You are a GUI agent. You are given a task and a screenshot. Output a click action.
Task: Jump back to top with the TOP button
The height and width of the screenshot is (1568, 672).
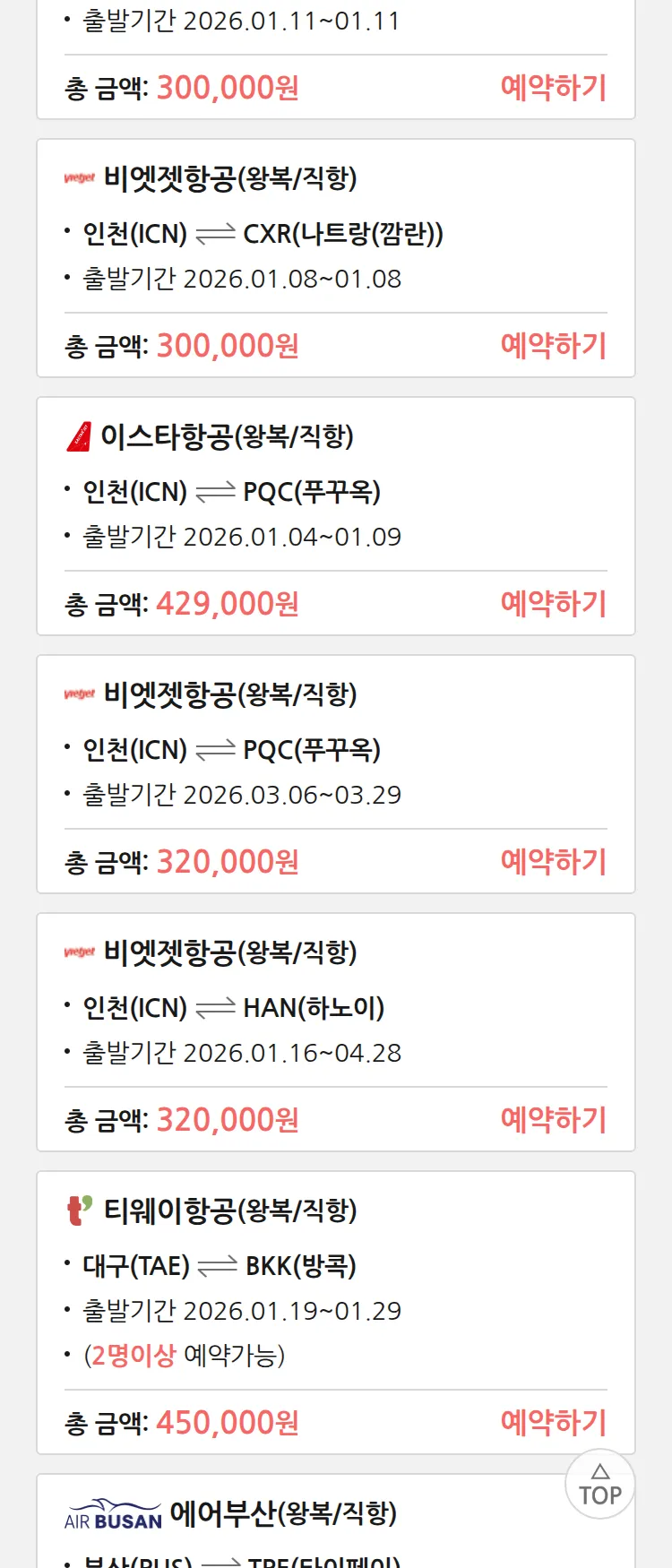coord(599,1485)
